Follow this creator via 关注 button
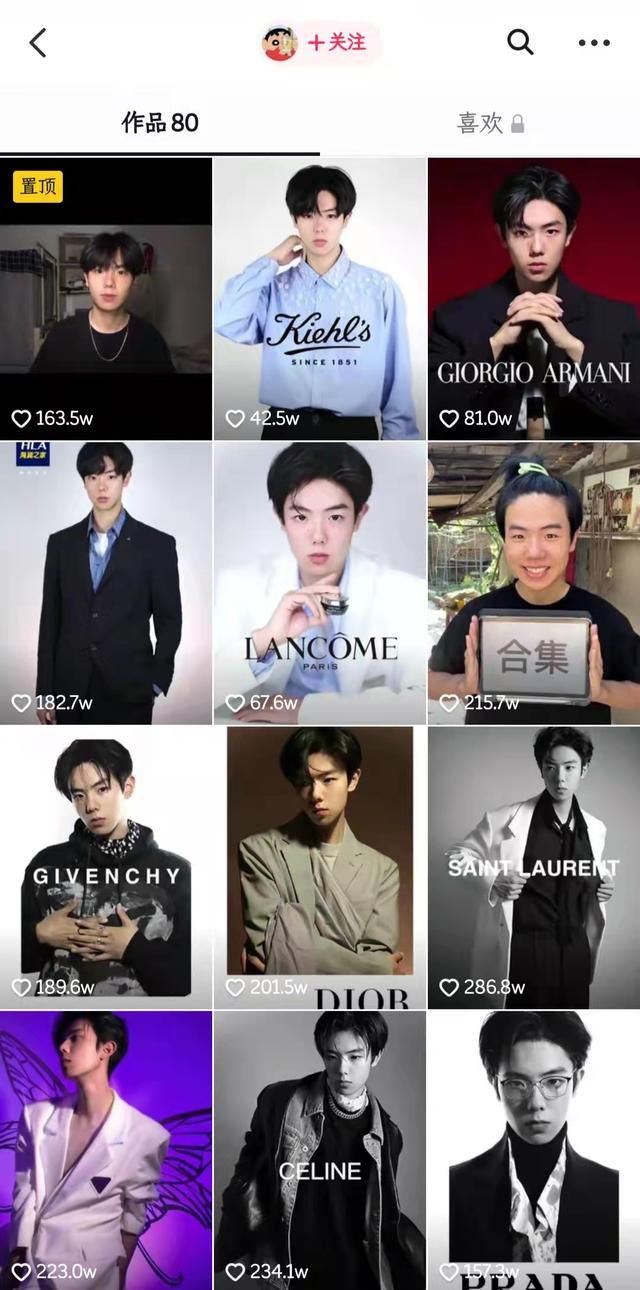Image resolution: width=640 pixels, height=1290 pixels. pos(335,43)
